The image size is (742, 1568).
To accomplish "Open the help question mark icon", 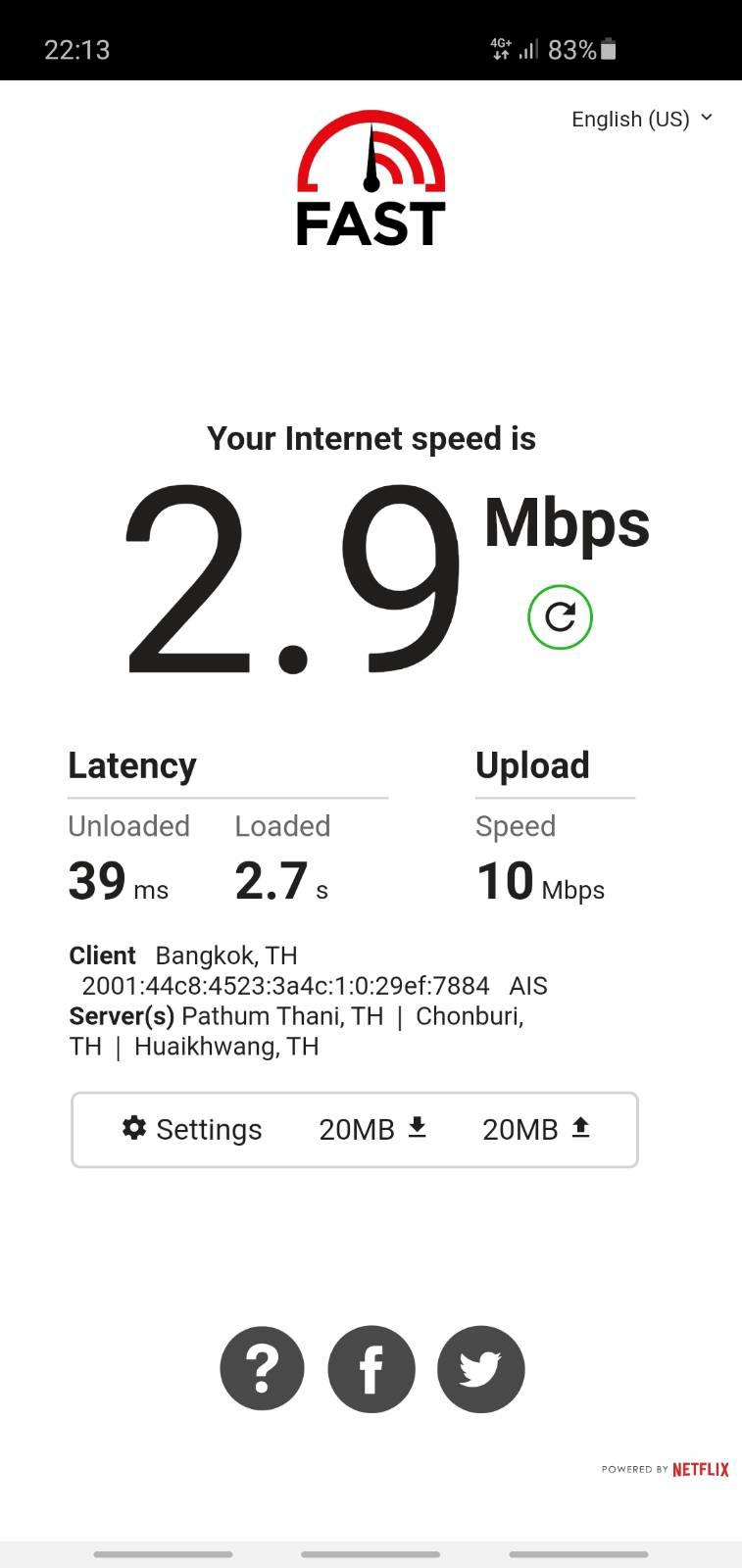I will (x=262, y=1369).
